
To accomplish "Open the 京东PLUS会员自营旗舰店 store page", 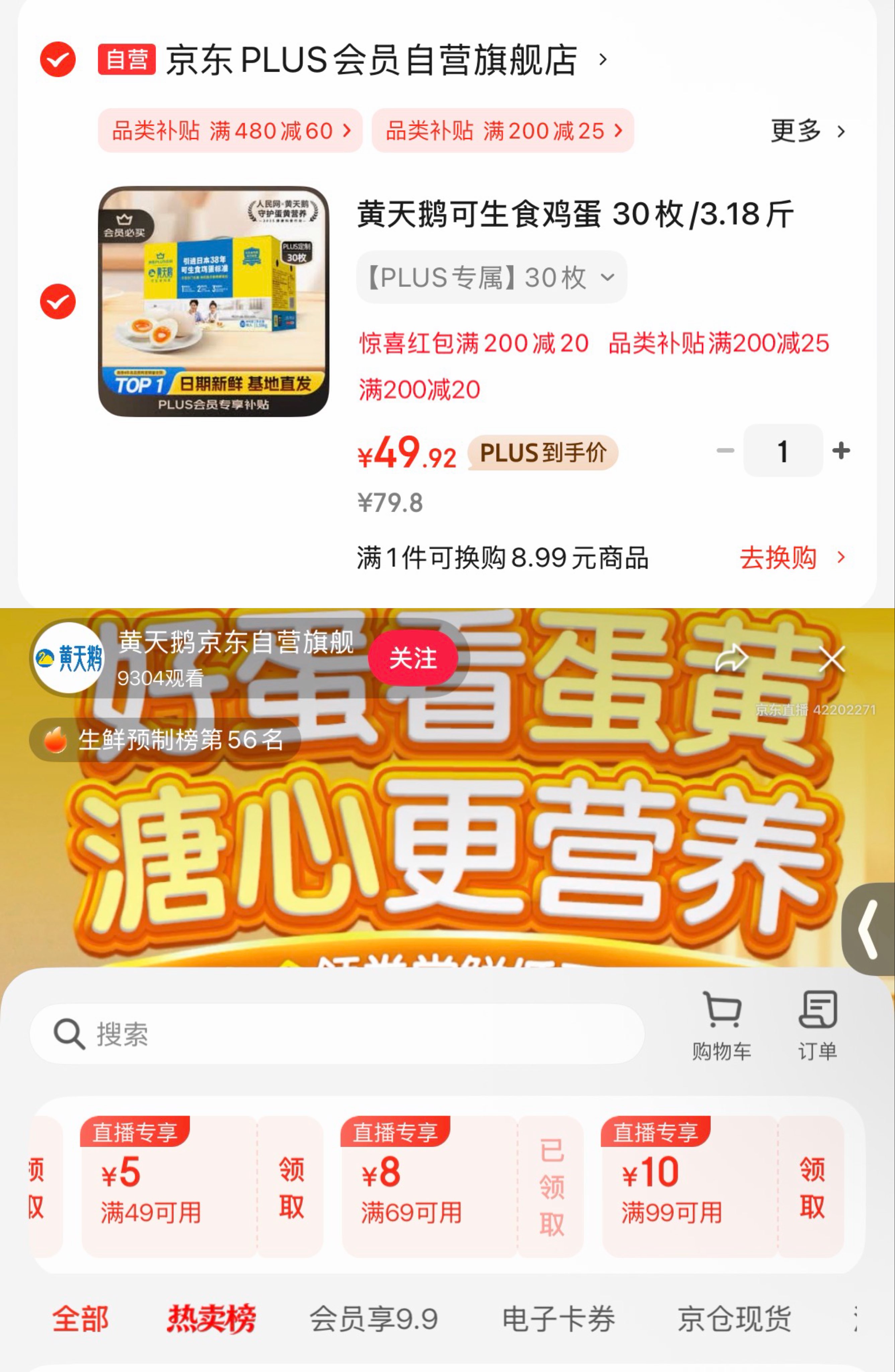I will coord(371,59).
